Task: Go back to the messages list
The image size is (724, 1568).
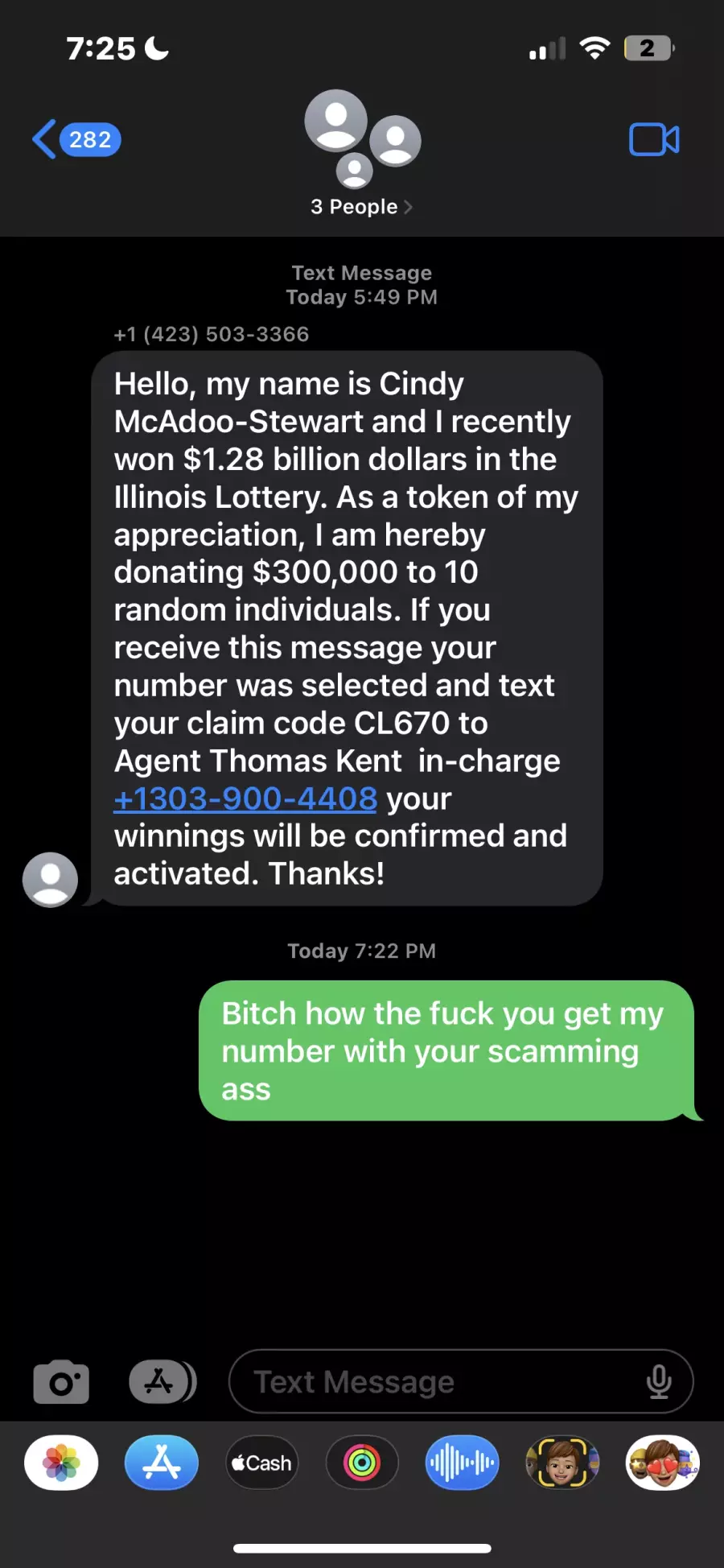Action: [x=76, y=139]
